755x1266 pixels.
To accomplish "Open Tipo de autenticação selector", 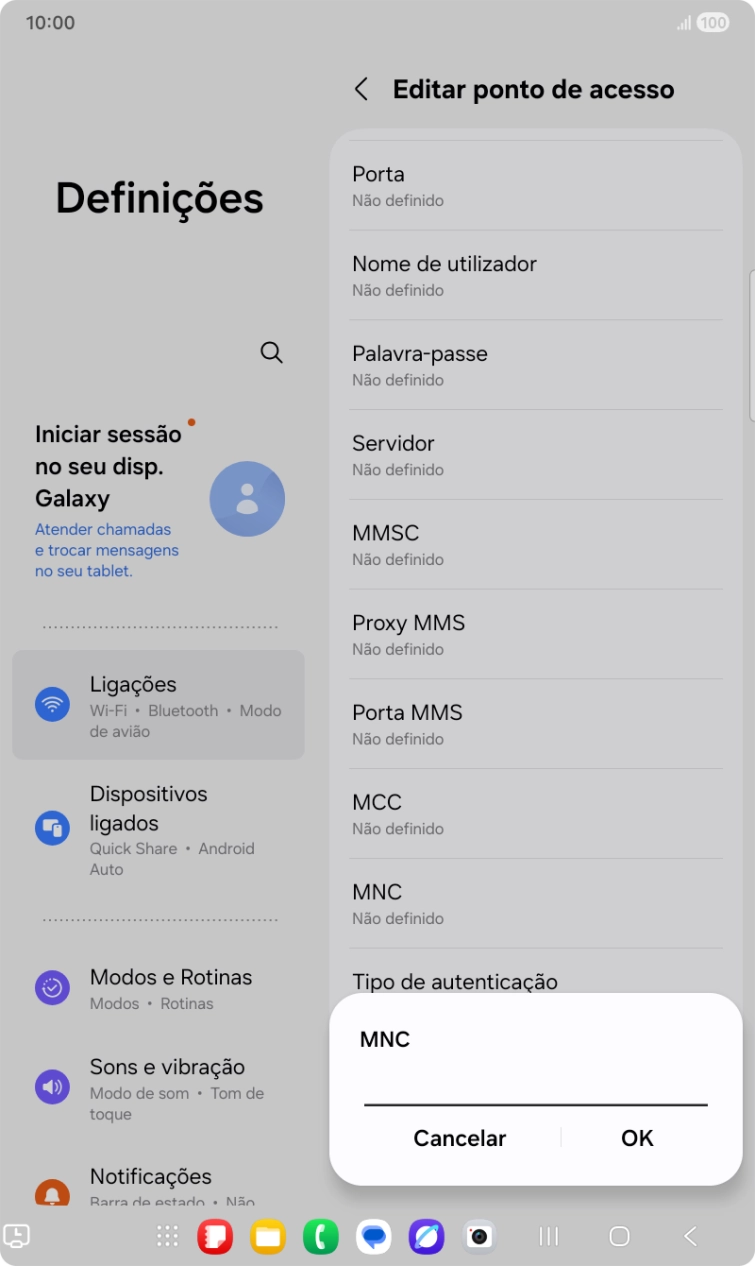I will click(455, 982).
